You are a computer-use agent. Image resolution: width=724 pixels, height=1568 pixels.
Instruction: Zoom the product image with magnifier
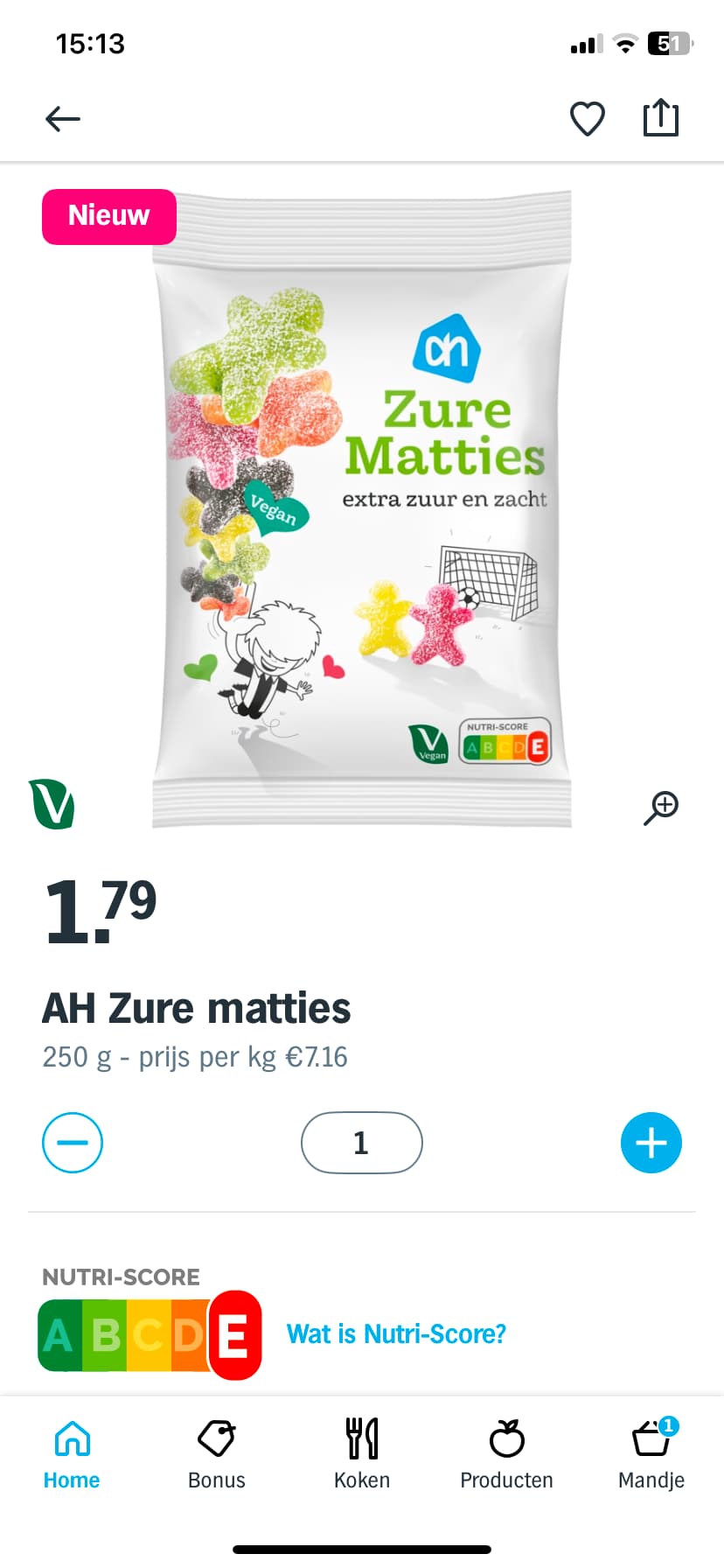[661, 808]
